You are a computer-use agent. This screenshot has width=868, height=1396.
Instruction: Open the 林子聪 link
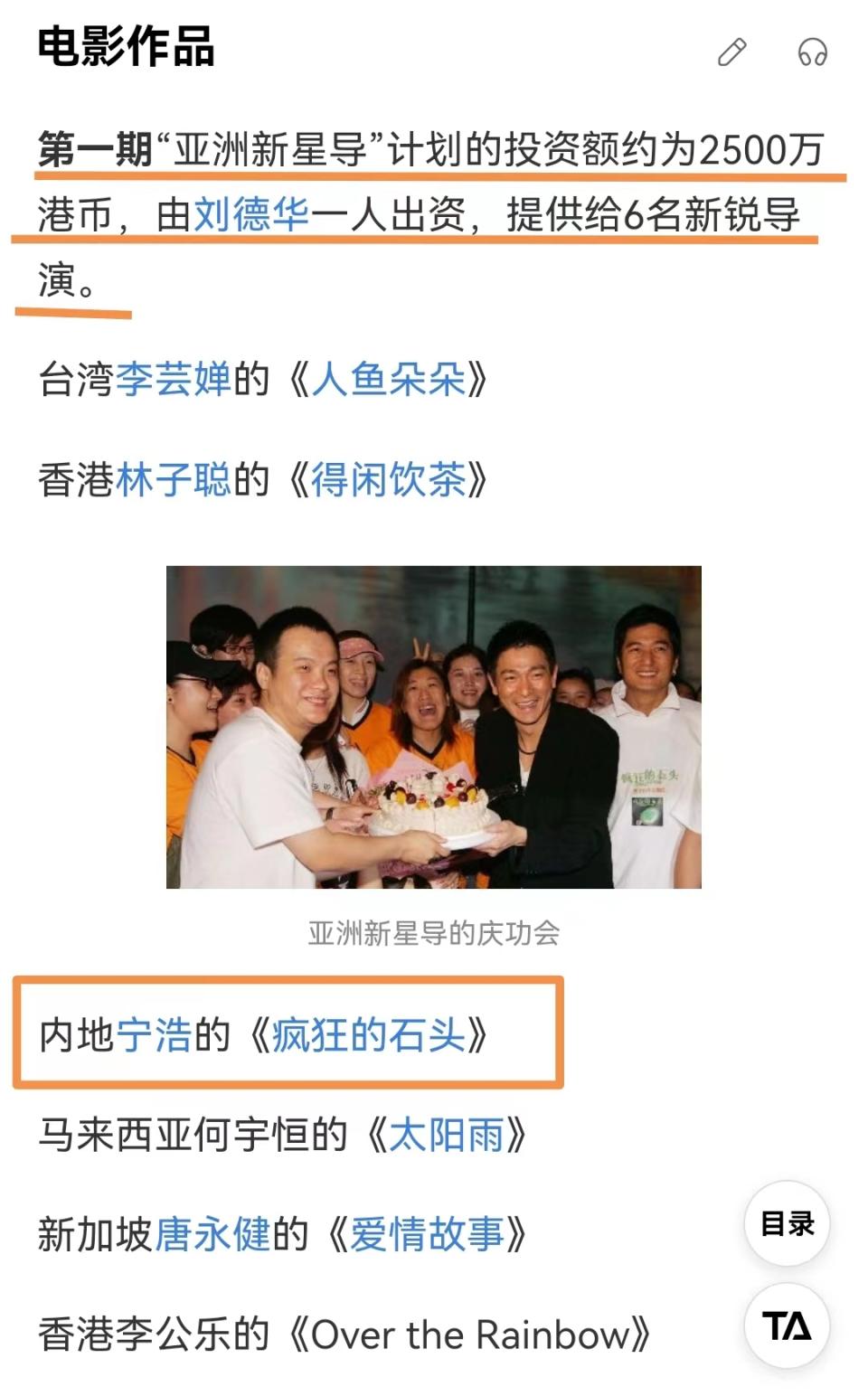coord(174,479)
